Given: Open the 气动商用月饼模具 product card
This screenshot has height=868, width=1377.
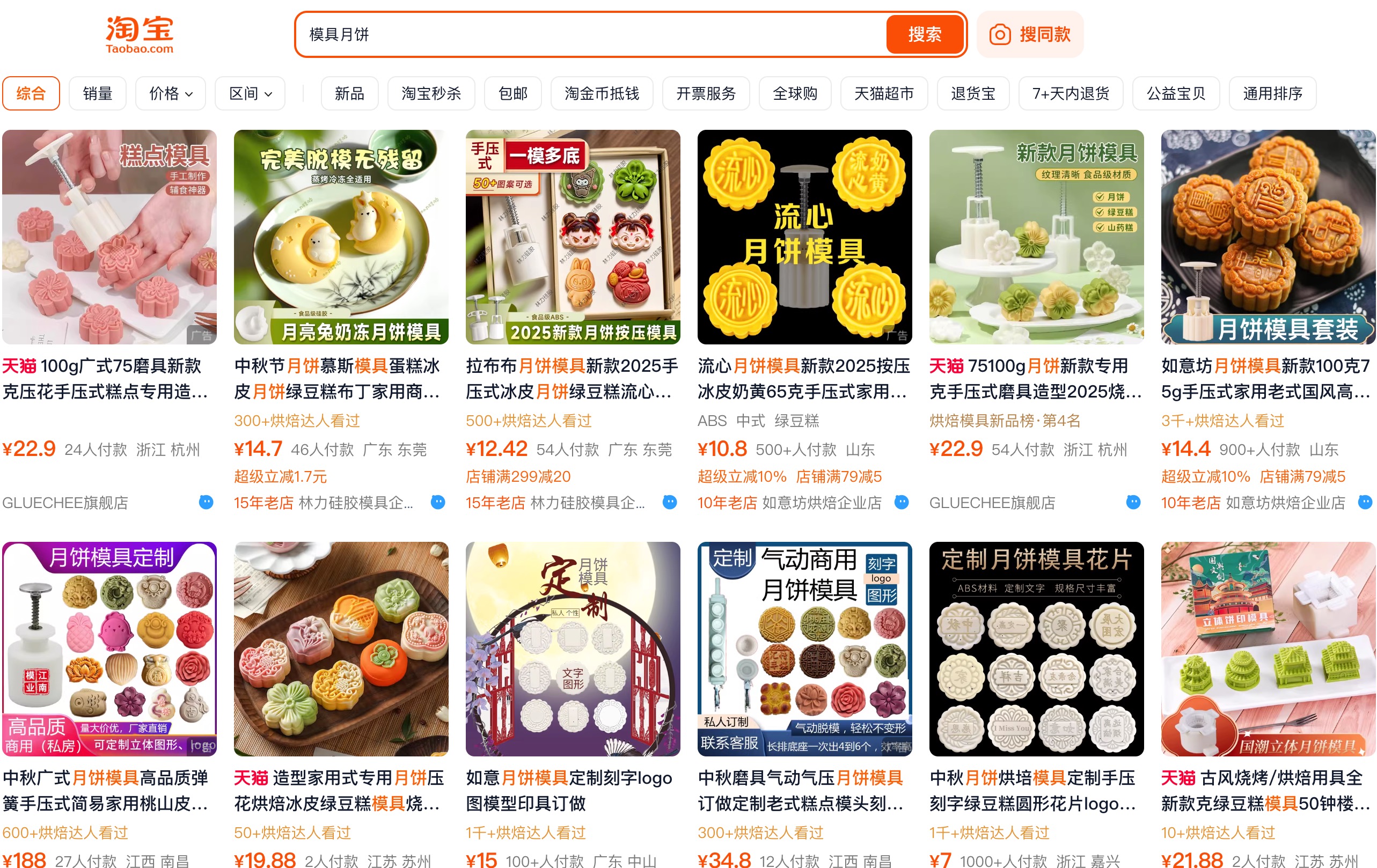Looking at the screenshot, I should [x=804, y=649].
